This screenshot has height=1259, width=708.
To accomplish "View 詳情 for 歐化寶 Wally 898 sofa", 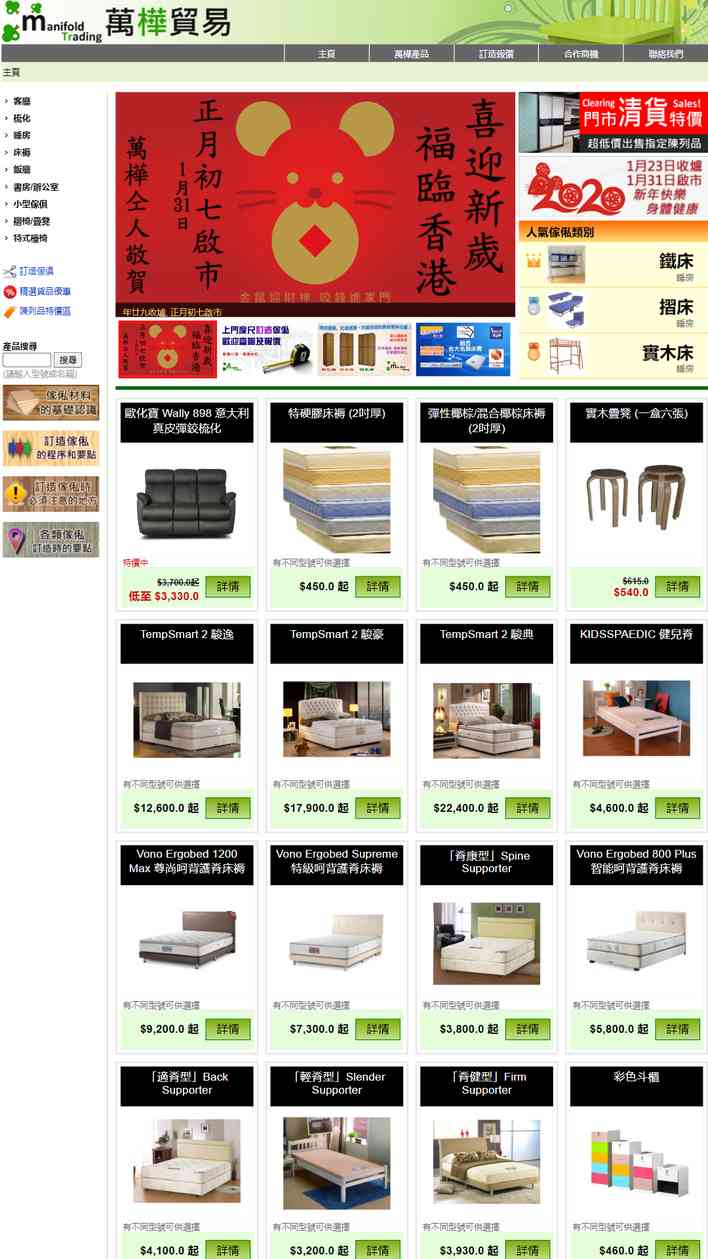I will click(x=228, y=587).
